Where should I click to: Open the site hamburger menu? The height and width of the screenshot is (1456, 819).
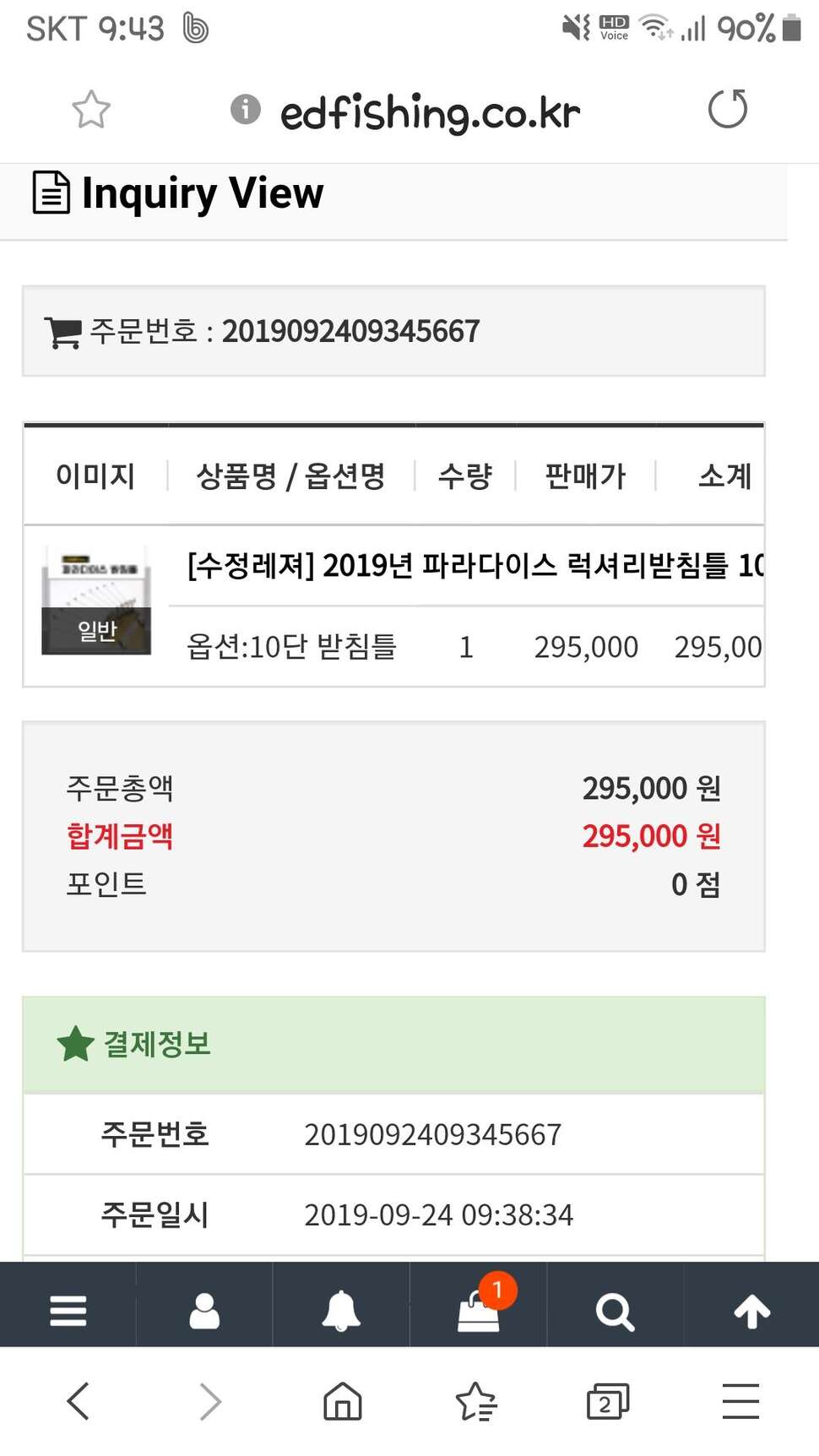[68, 1311]
